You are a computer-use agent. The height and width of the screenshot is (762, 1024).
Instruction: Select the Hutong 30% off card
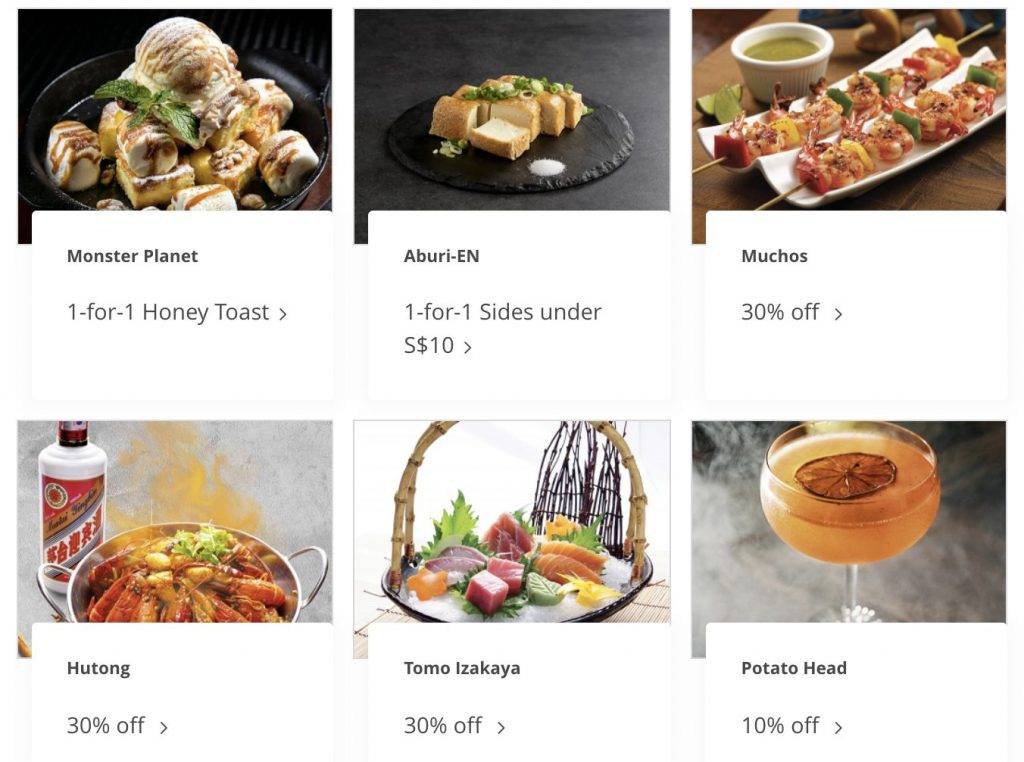pyautogui.click(x=117, y=725)
